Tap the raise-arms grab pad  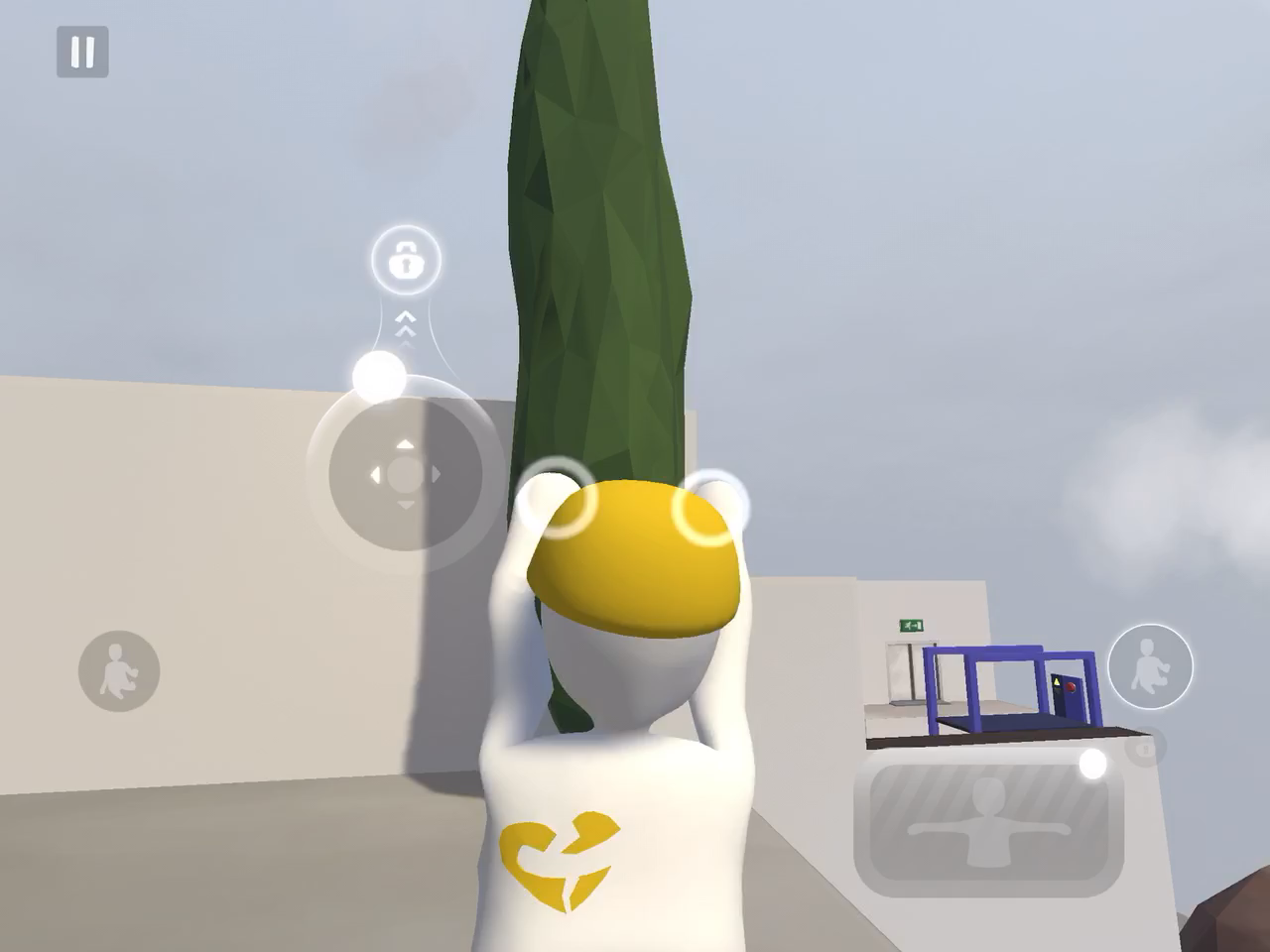point(988,822)
